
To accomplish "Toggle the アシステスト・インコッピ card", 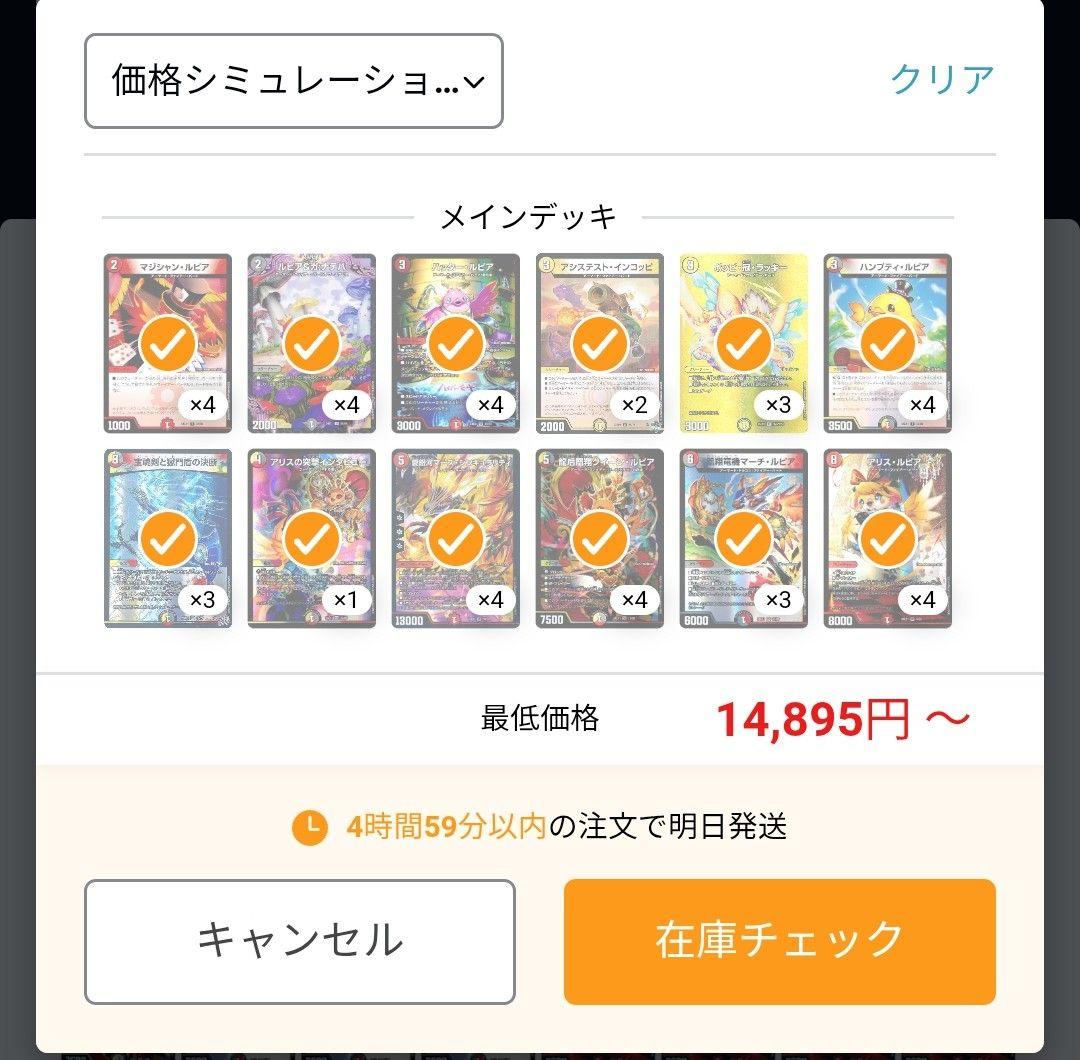I will (x=599, y=343).
